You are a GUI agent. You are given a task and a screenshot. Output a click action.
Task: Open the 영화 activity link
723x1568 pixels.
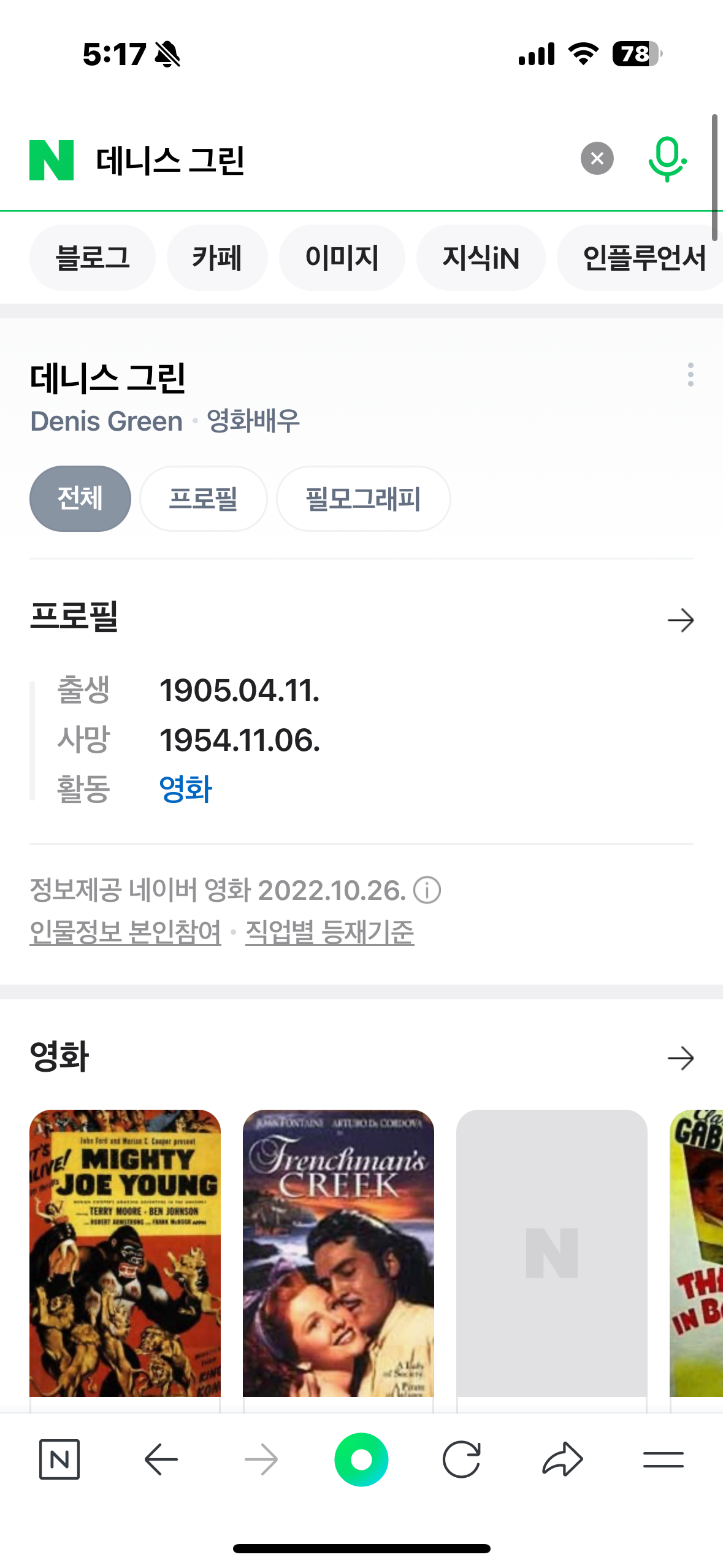[x=185, y=789]
